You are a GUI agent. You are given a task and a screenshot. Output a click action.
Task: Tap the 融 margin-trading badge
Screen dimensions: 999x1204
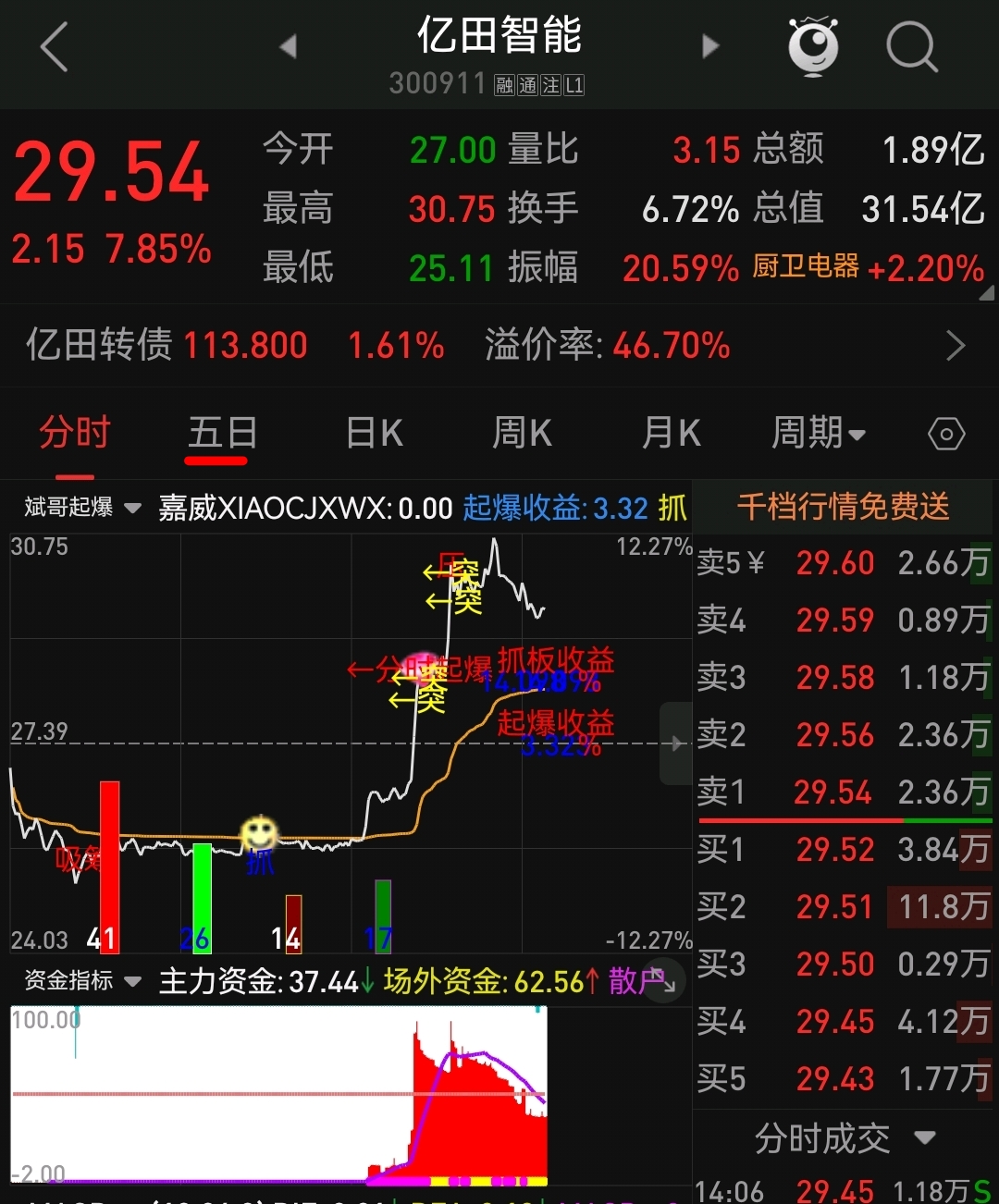pos(506,84)
